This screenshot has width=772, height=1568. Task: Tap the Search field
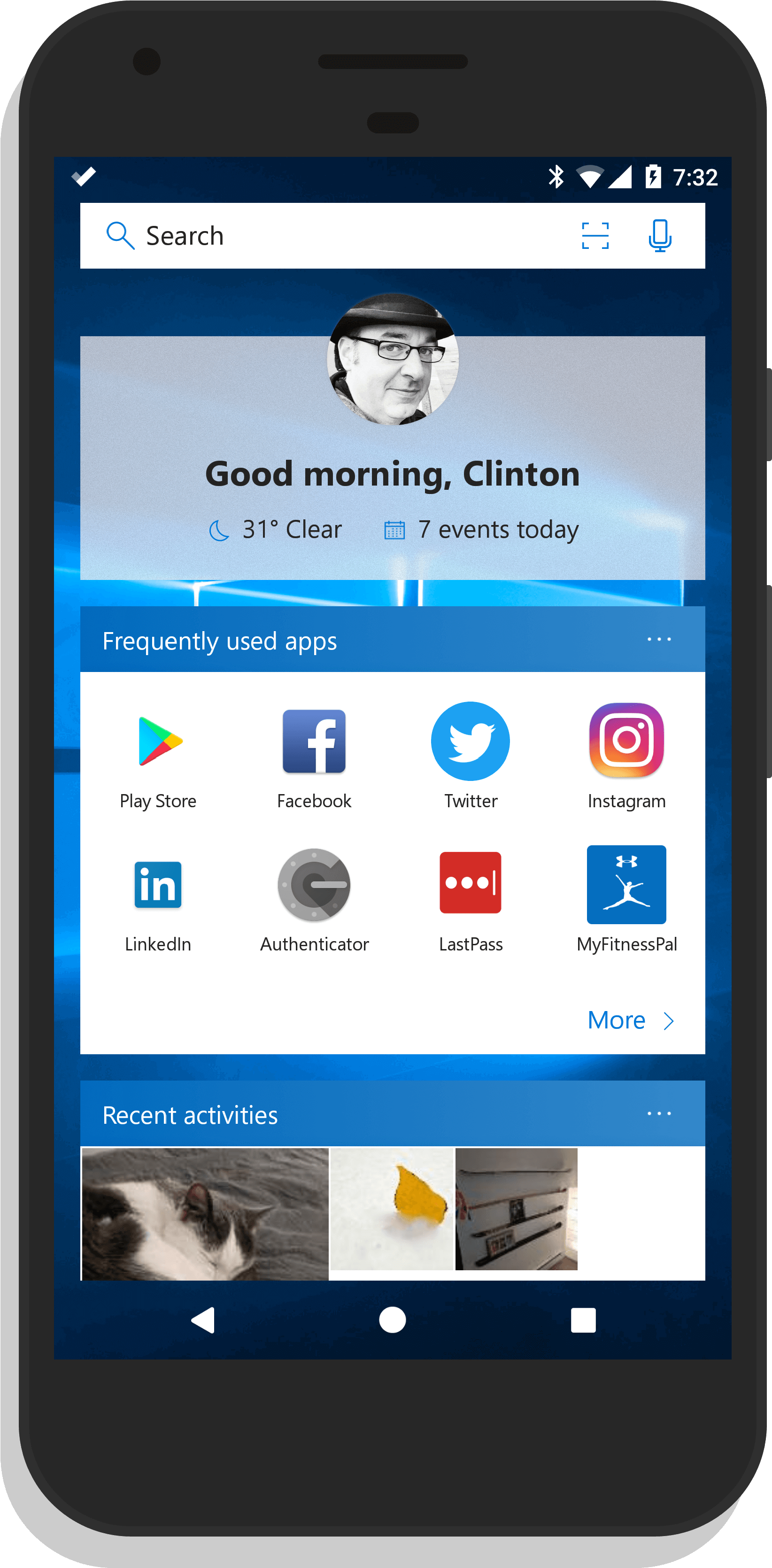tap(329, 236)
